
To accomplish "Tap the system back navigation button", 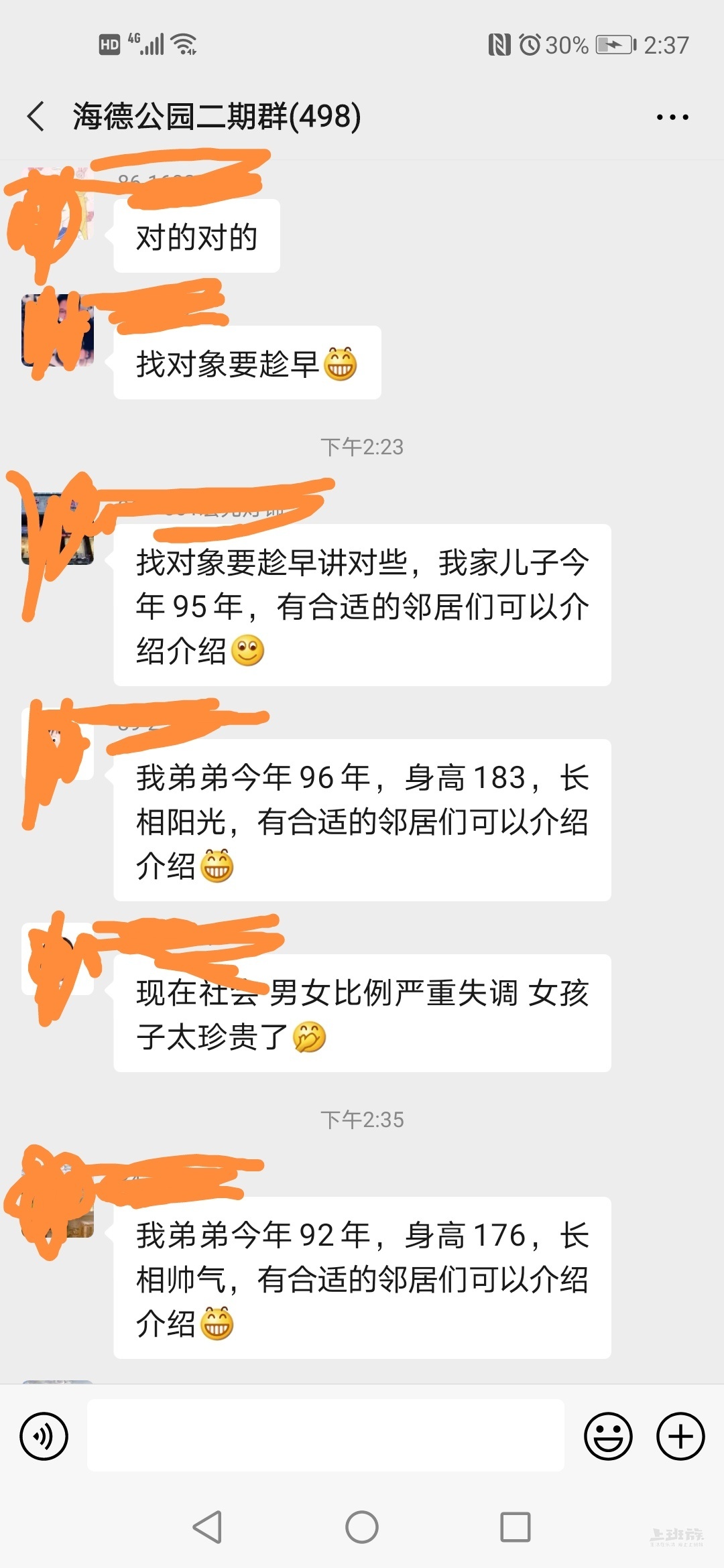I will pyautogui.click(x=207, y=1527).
